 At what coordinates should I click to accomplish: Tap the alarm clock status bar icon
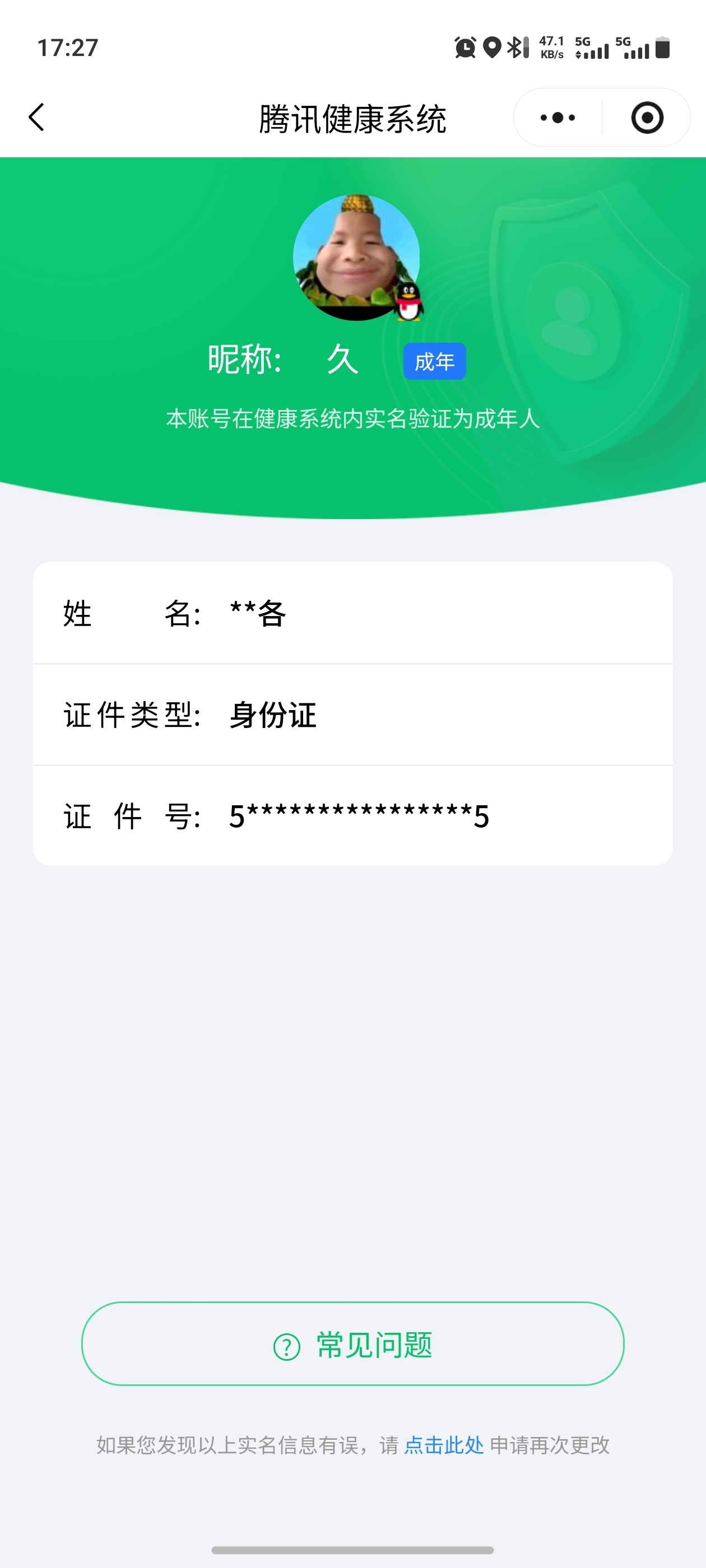coord(464,48)
